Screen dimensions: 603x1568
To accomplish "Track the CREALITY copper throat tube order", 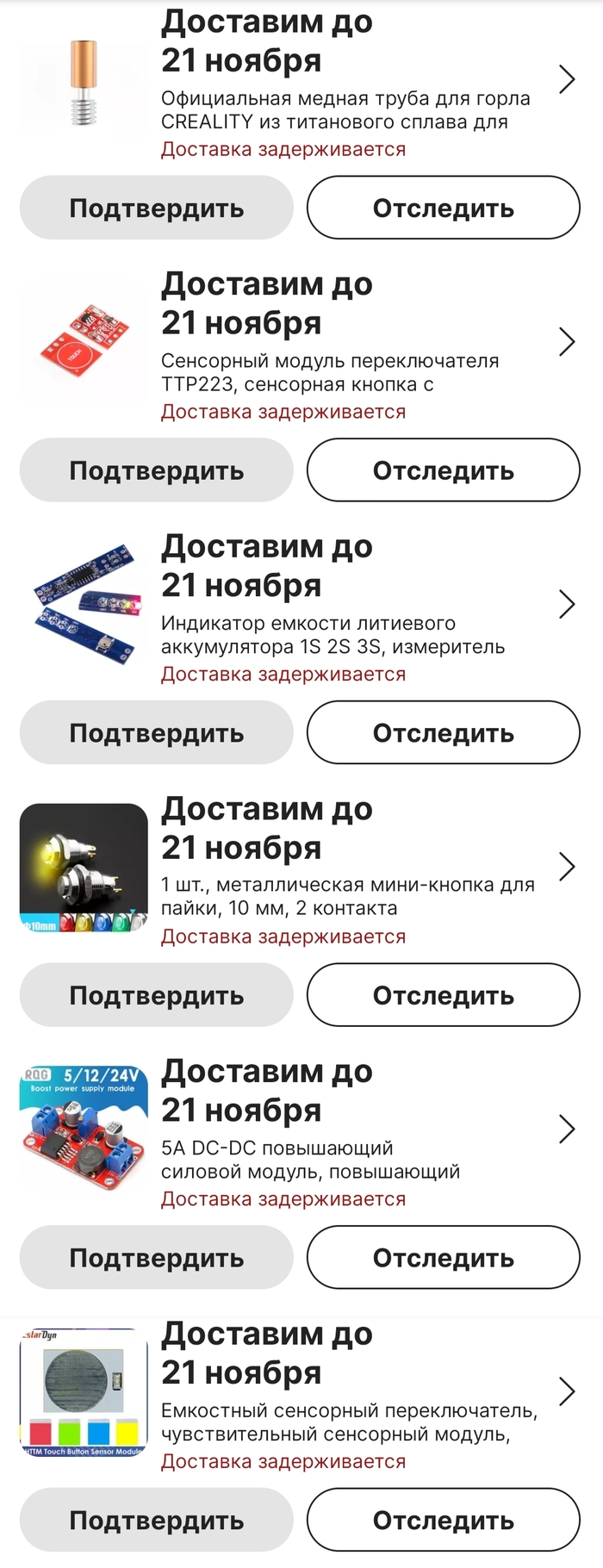I will coord(443,208).
